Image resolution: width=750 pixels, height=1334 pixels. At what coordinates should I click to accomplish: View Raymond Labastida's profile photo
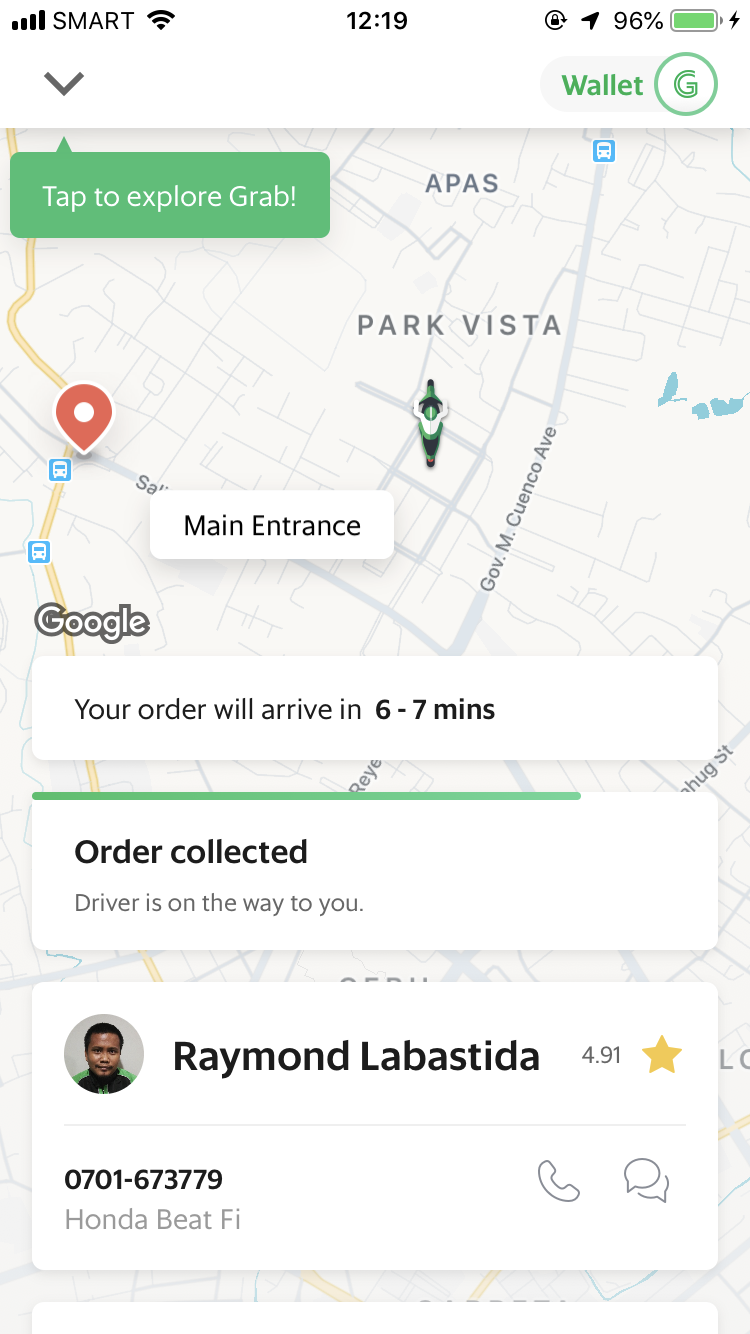[104, 1054]
